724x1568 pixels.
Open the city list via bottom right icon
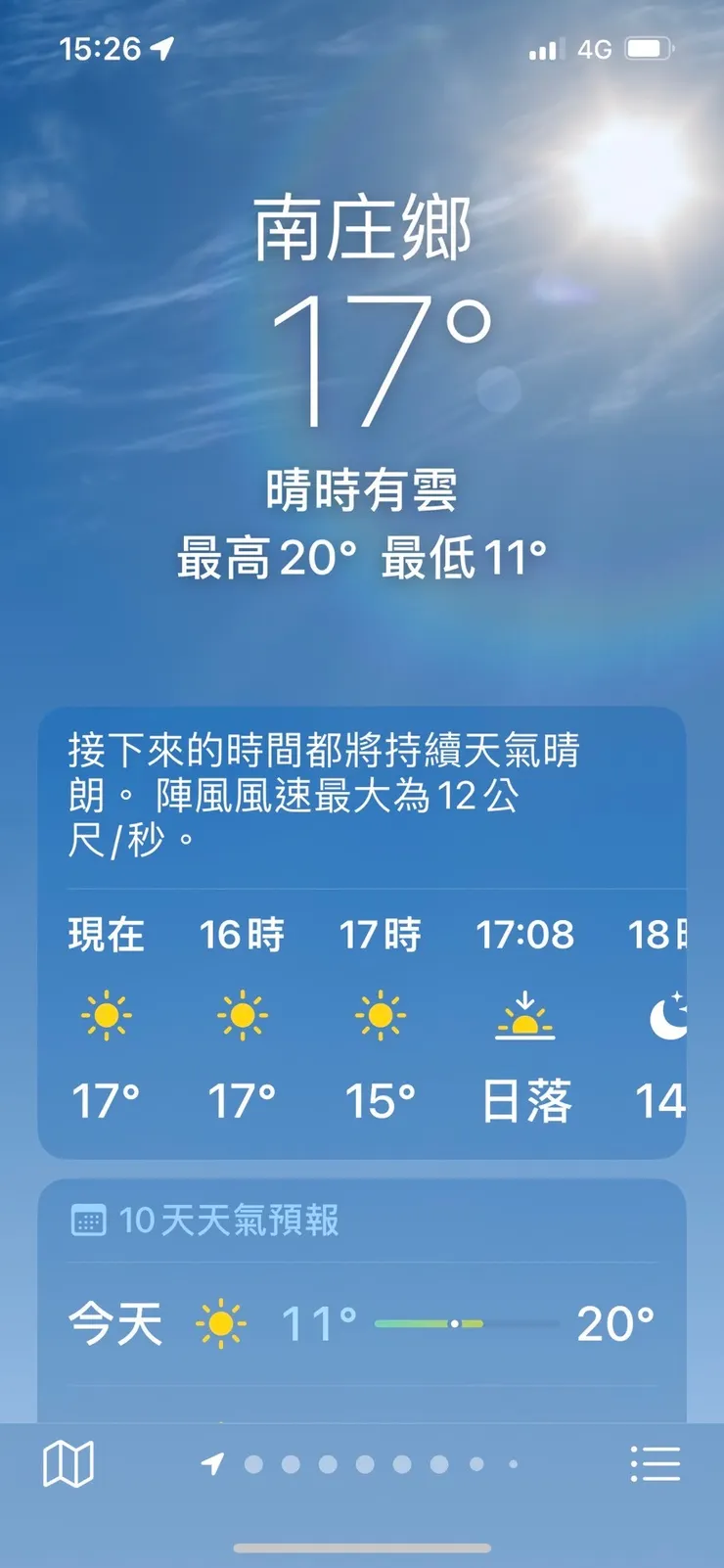(655, 1462)
